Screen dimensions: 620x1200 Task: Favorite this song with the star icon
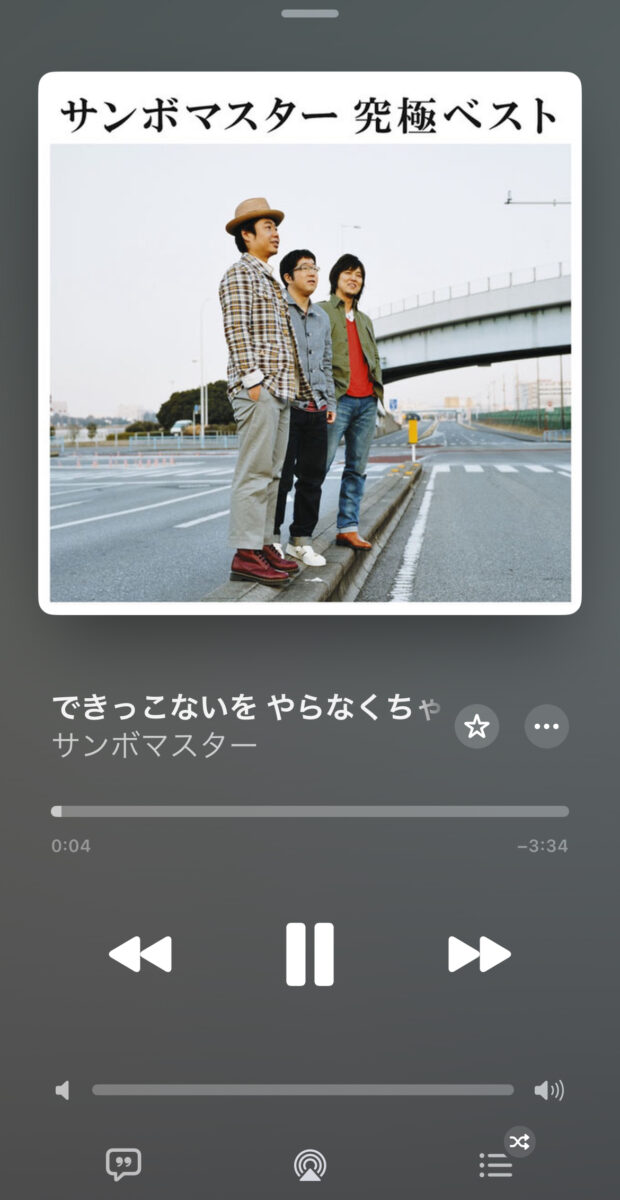click(477, 726)
